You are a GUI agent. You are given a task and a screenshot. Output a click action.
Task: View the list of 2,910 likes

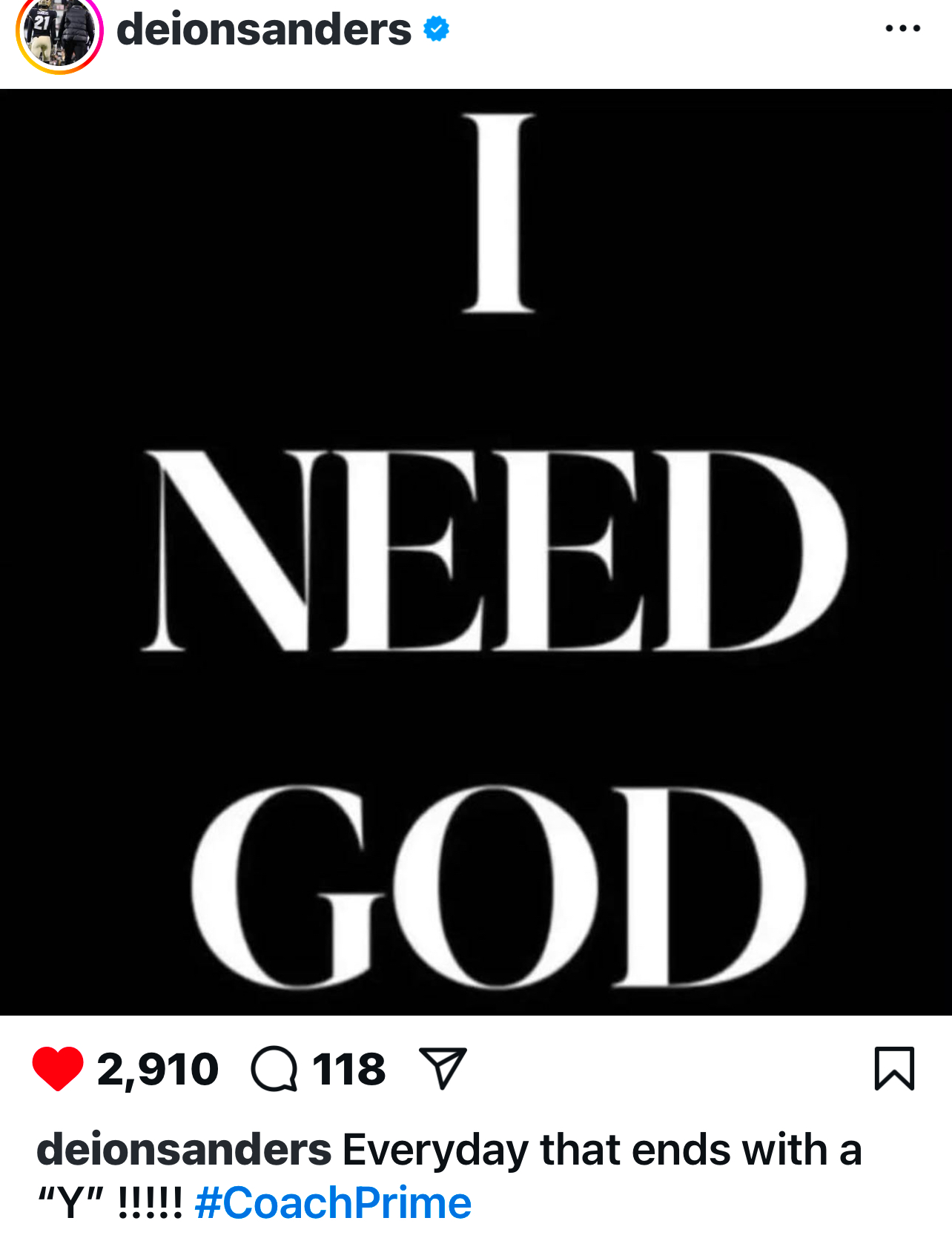(158, 1069)
